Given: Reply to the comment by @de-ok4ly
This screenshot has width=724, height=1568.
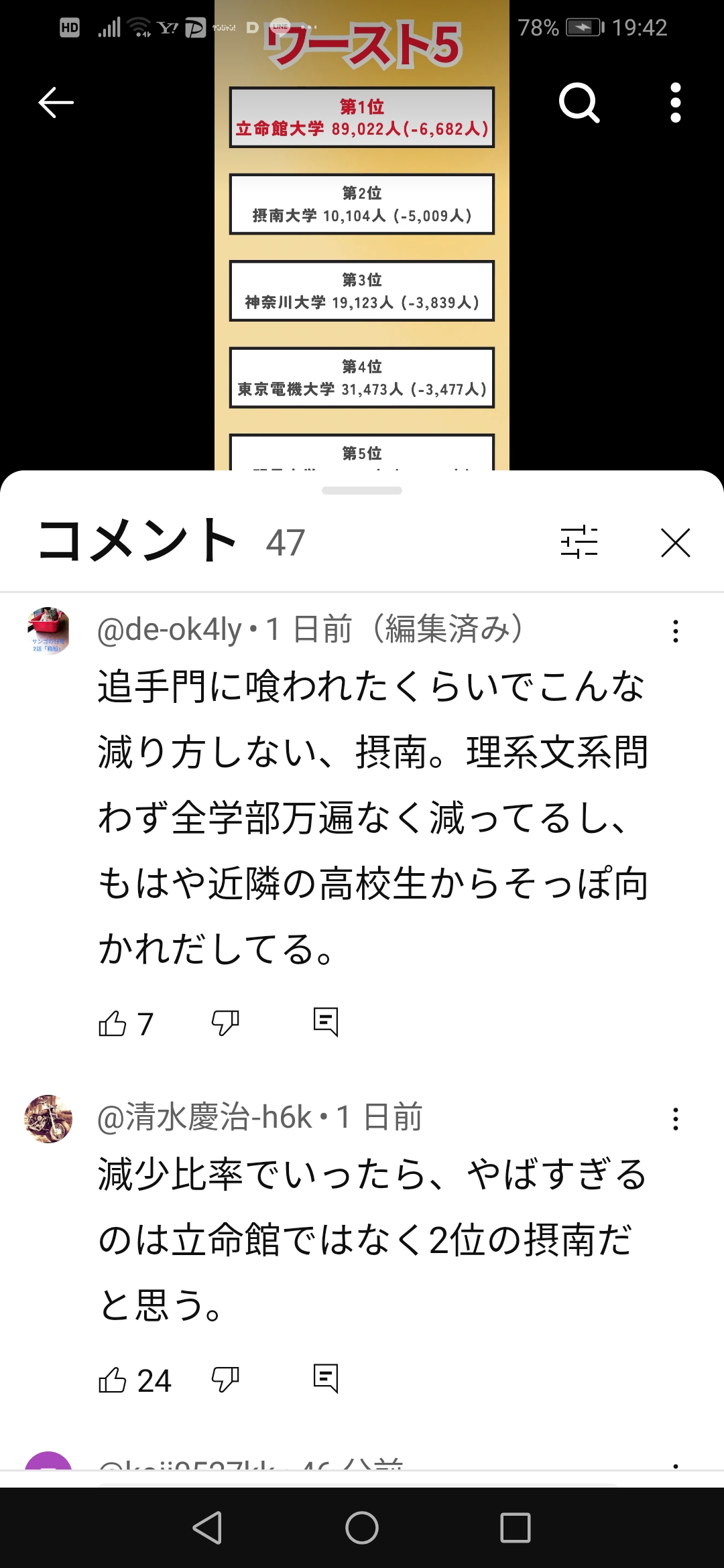Looking at the screenshot, I should 326,1022.
